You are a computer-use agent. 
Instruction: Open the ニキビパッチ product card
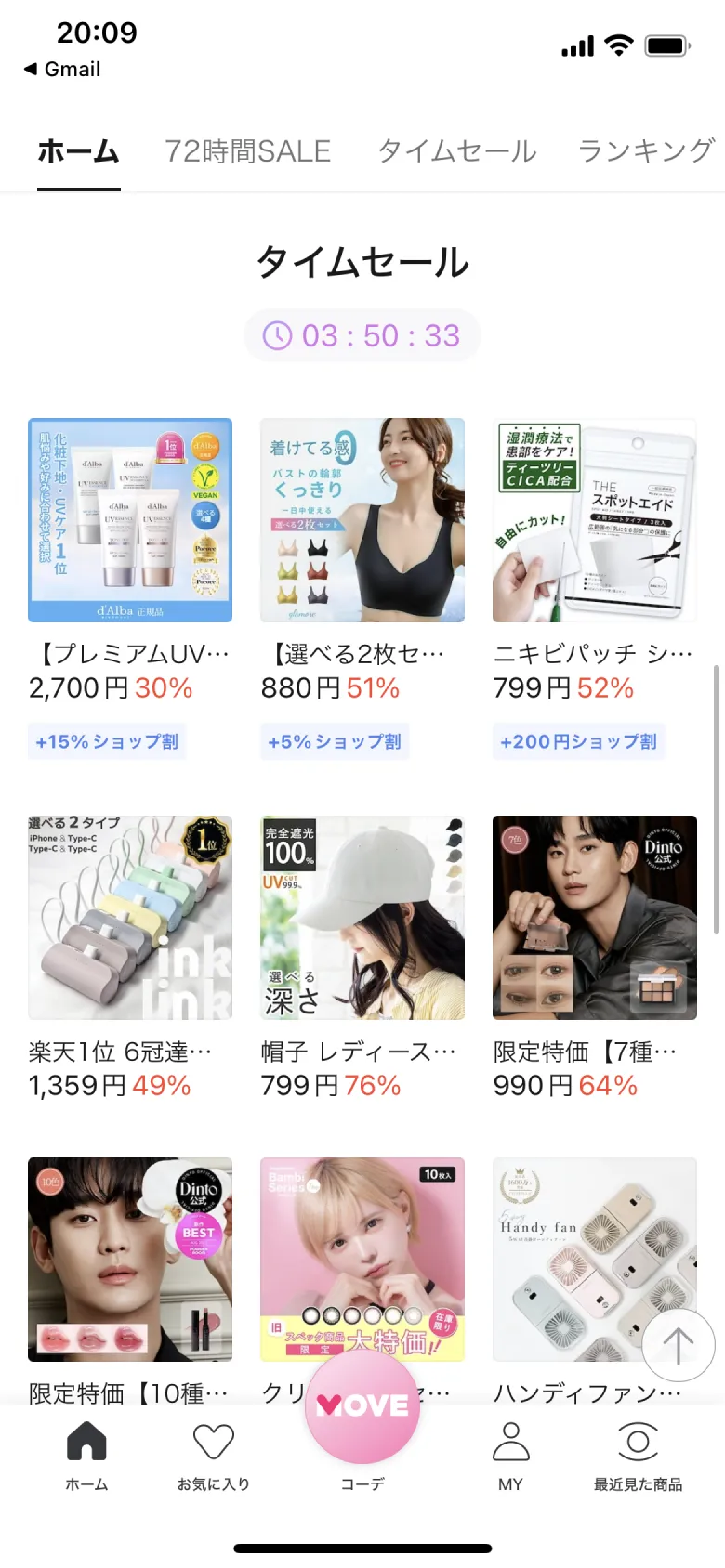point(595,520)
